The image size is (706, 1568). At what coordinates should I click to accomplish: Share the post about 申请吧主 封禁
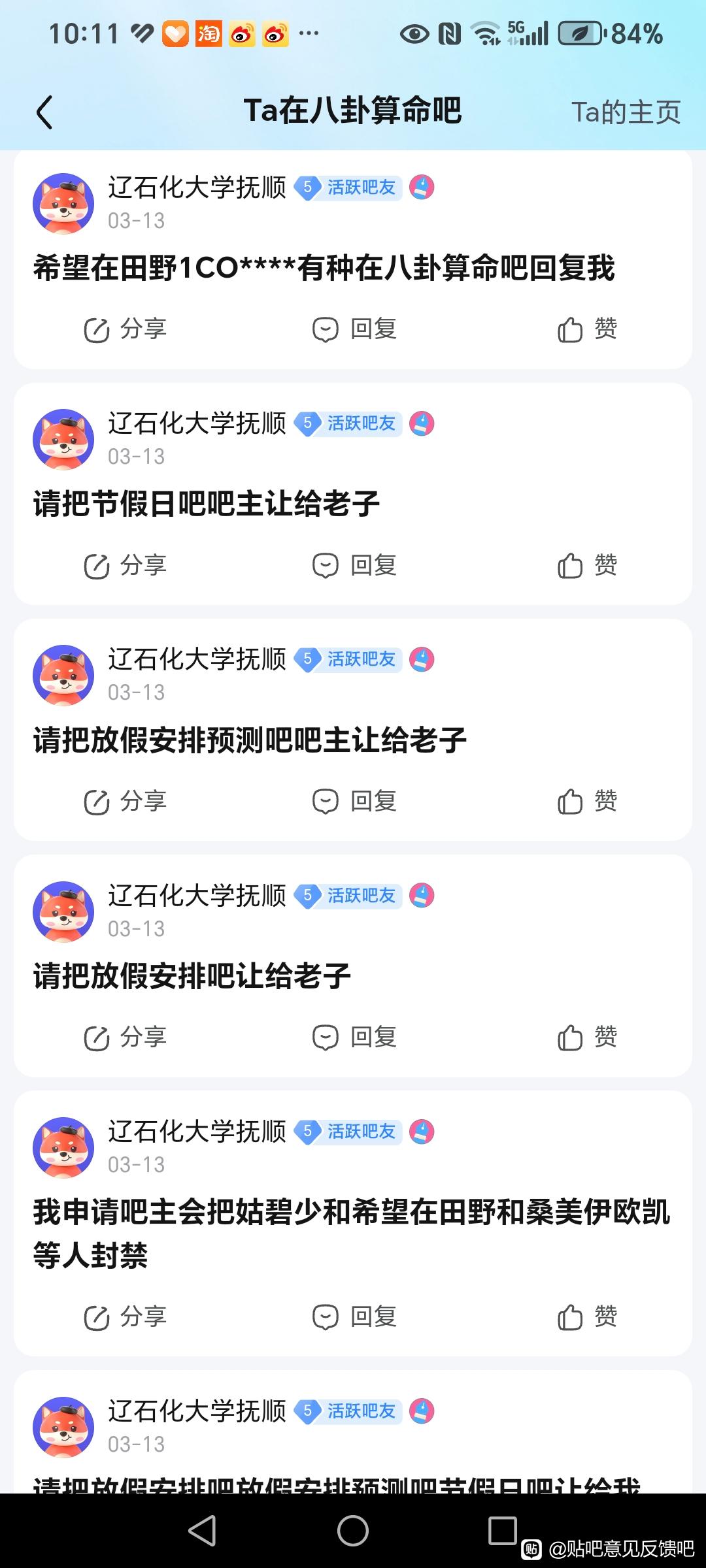point(126,1316)
